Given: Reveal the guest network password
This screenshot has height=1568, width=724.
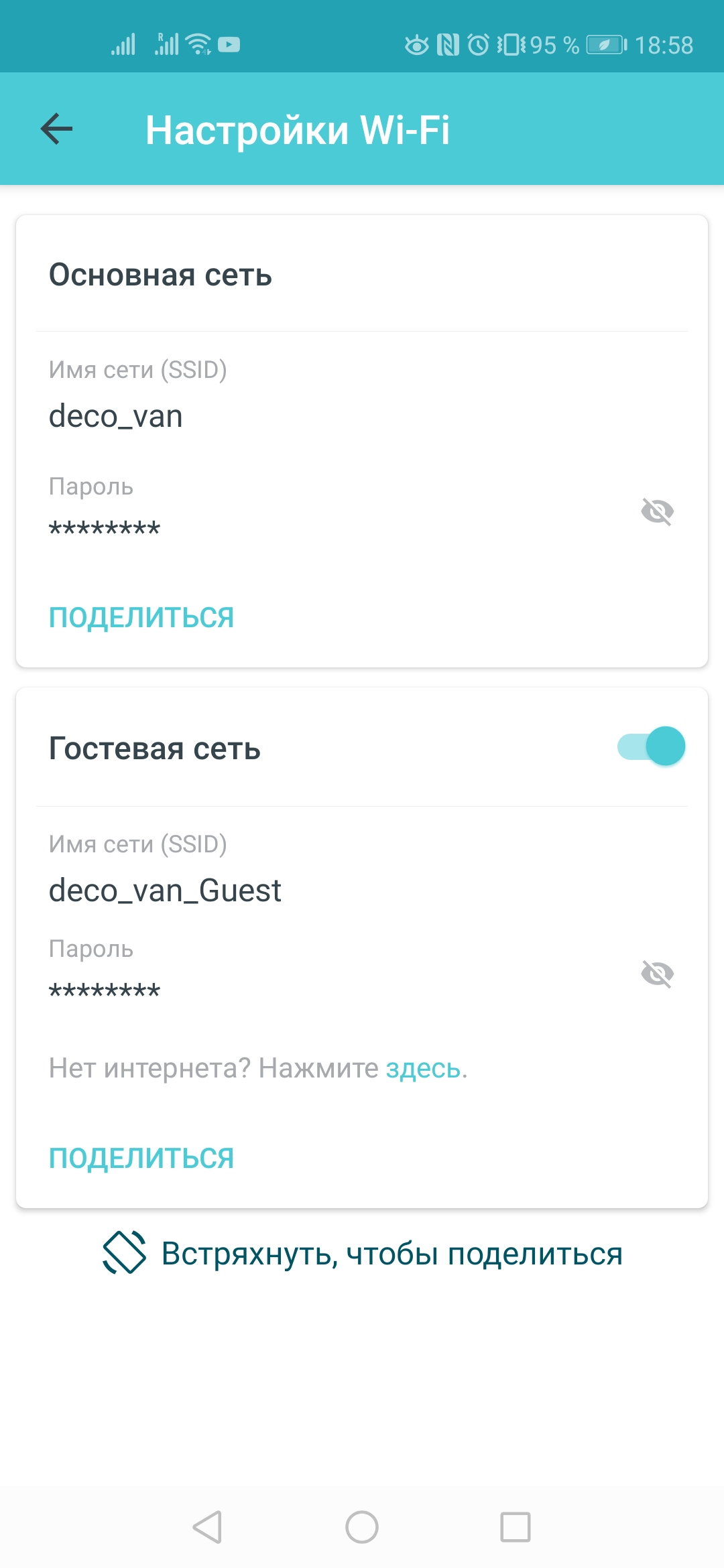Looking at the screenshot, I should (657, 974).
